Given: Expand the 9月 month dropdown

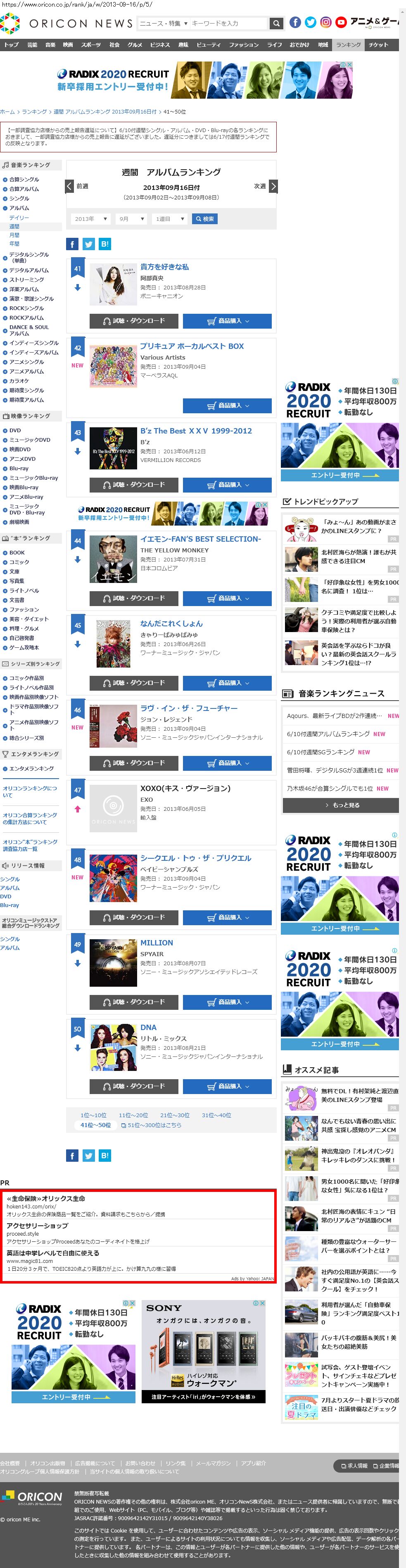Looking at the screenshot, I should 131,218.
